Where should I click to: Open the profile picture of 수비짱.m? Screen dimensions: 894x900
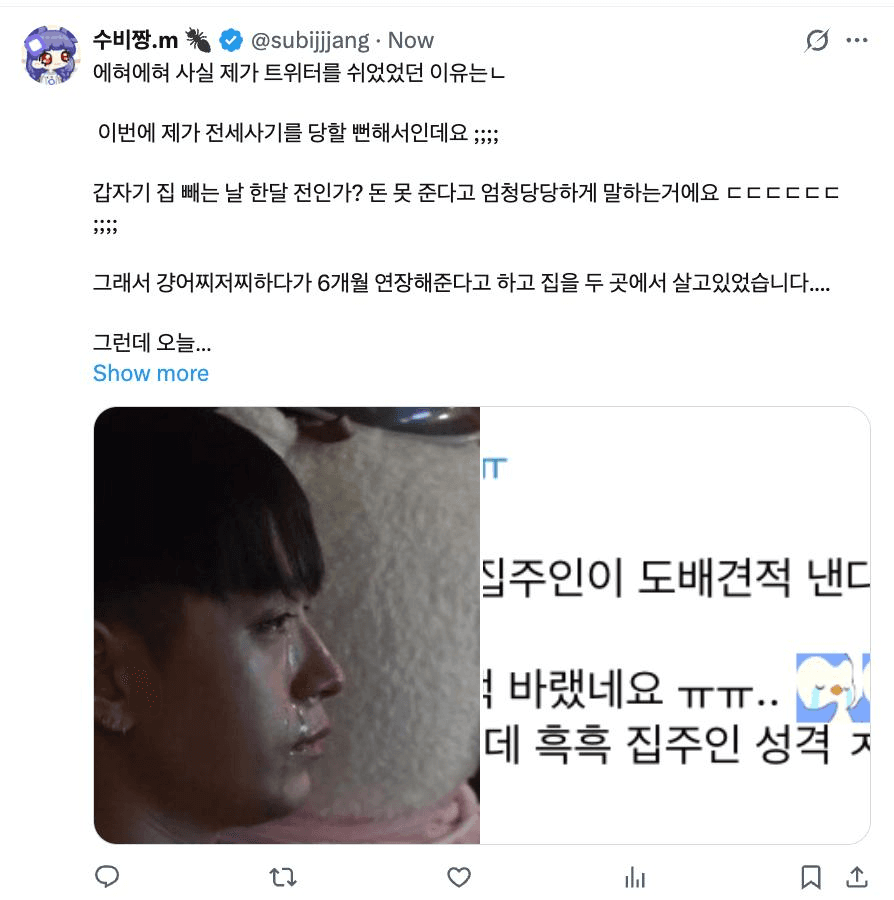coord(50,56)
